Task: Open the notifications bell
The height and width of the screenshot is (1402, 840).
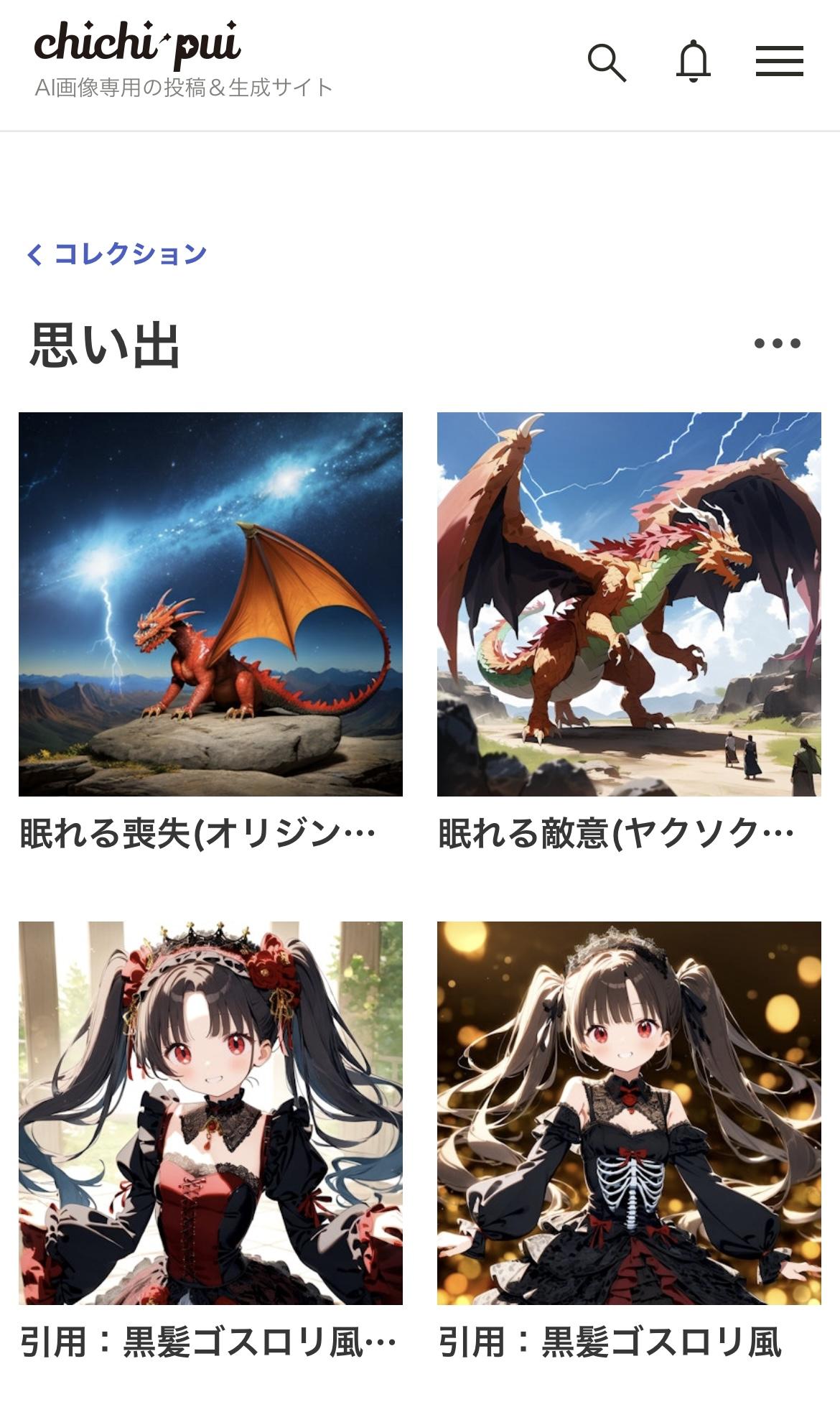Action: click(693, 61)
